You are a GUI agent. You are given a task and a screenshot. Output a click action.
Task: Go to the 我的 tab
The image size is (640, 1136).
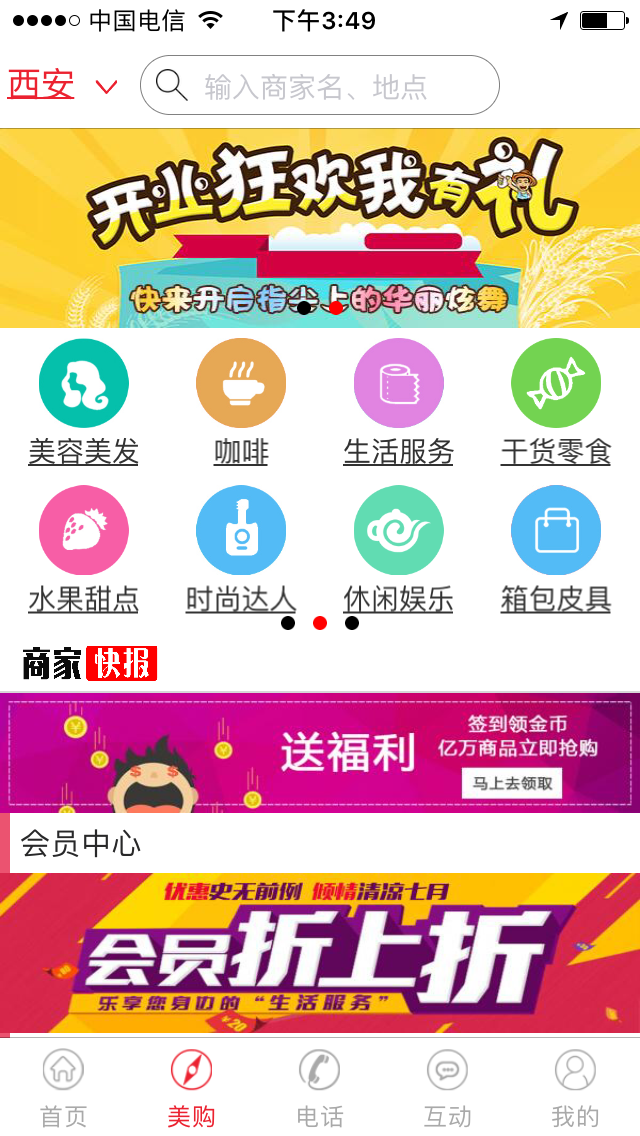pyautogui.click(x=575, y=1088)
